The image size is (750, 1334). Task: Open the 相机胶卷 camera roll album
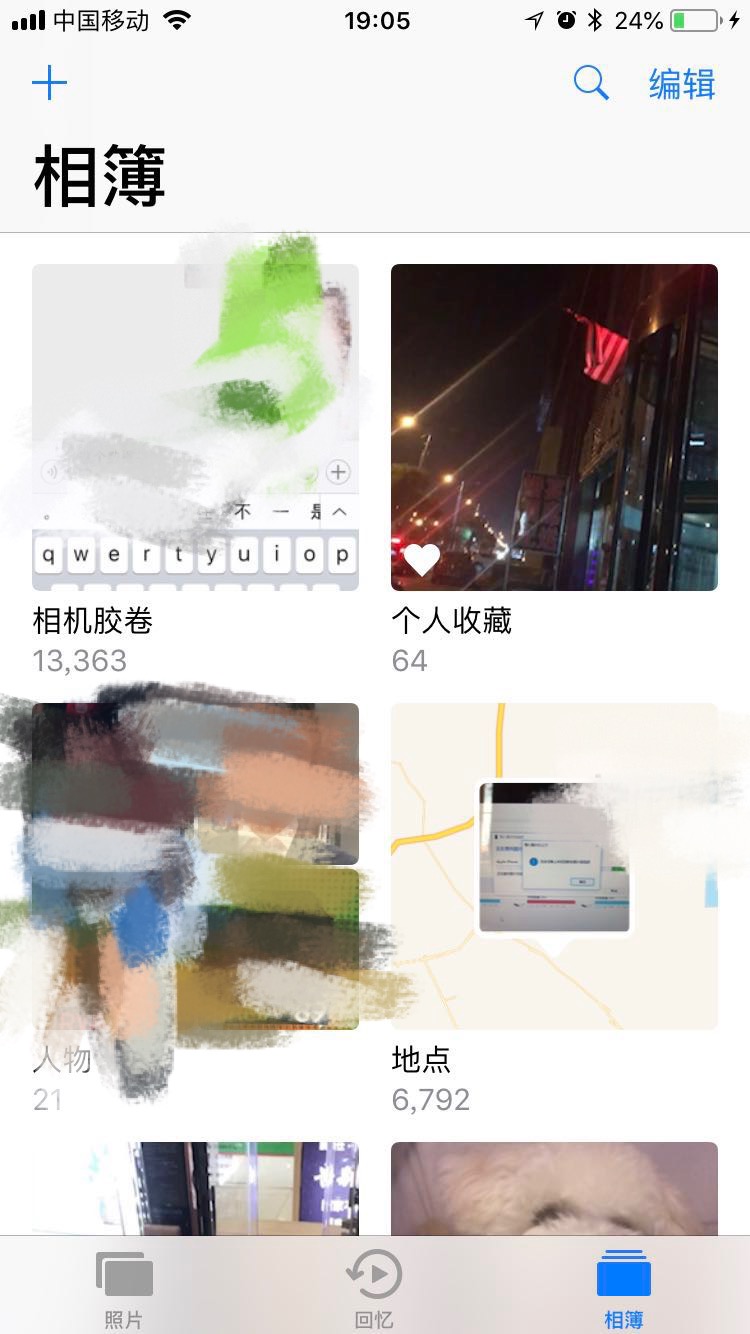[195, 428]
